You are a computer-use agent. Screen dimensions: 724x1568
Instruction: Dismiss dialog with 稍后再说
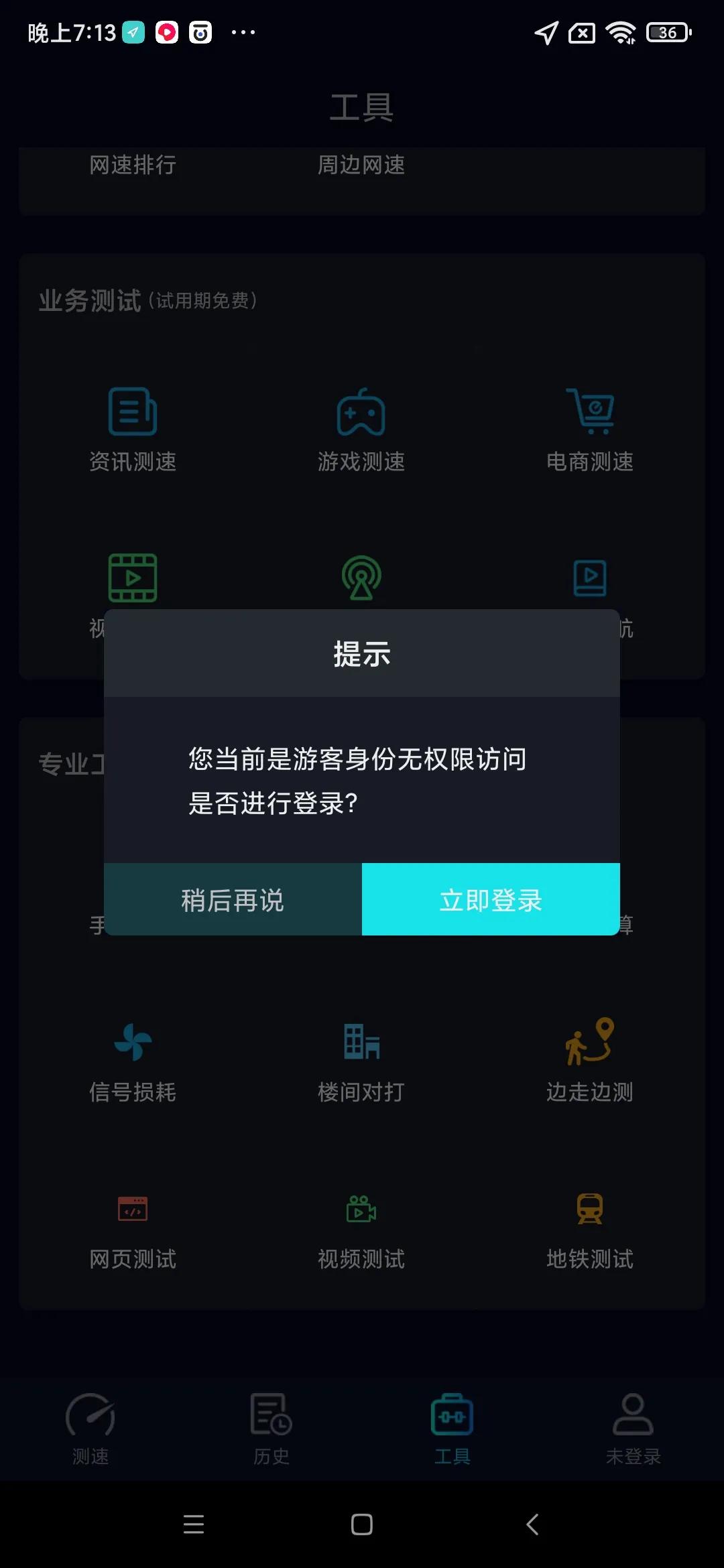click(232, 899)
